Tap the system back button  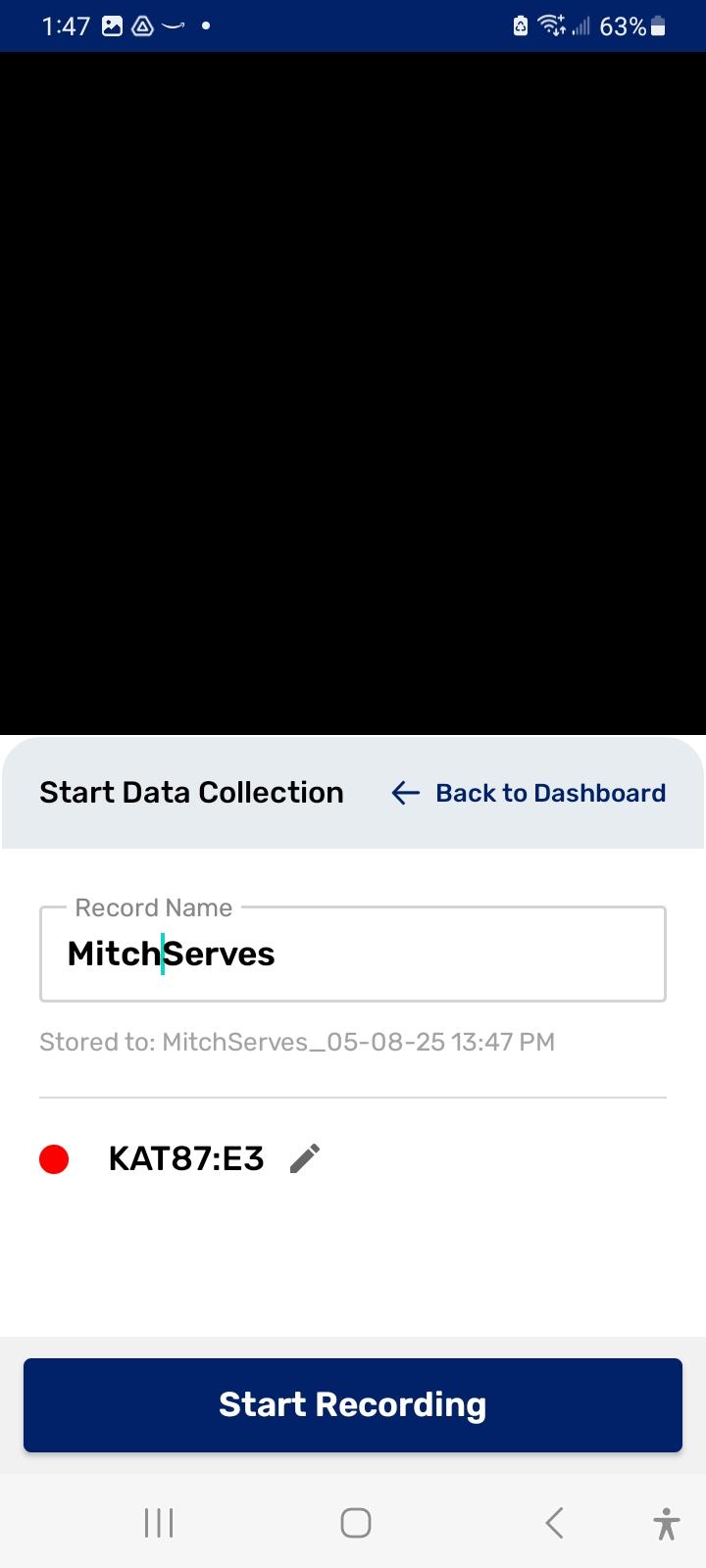pyautogui.click(x=554, y=1523)
